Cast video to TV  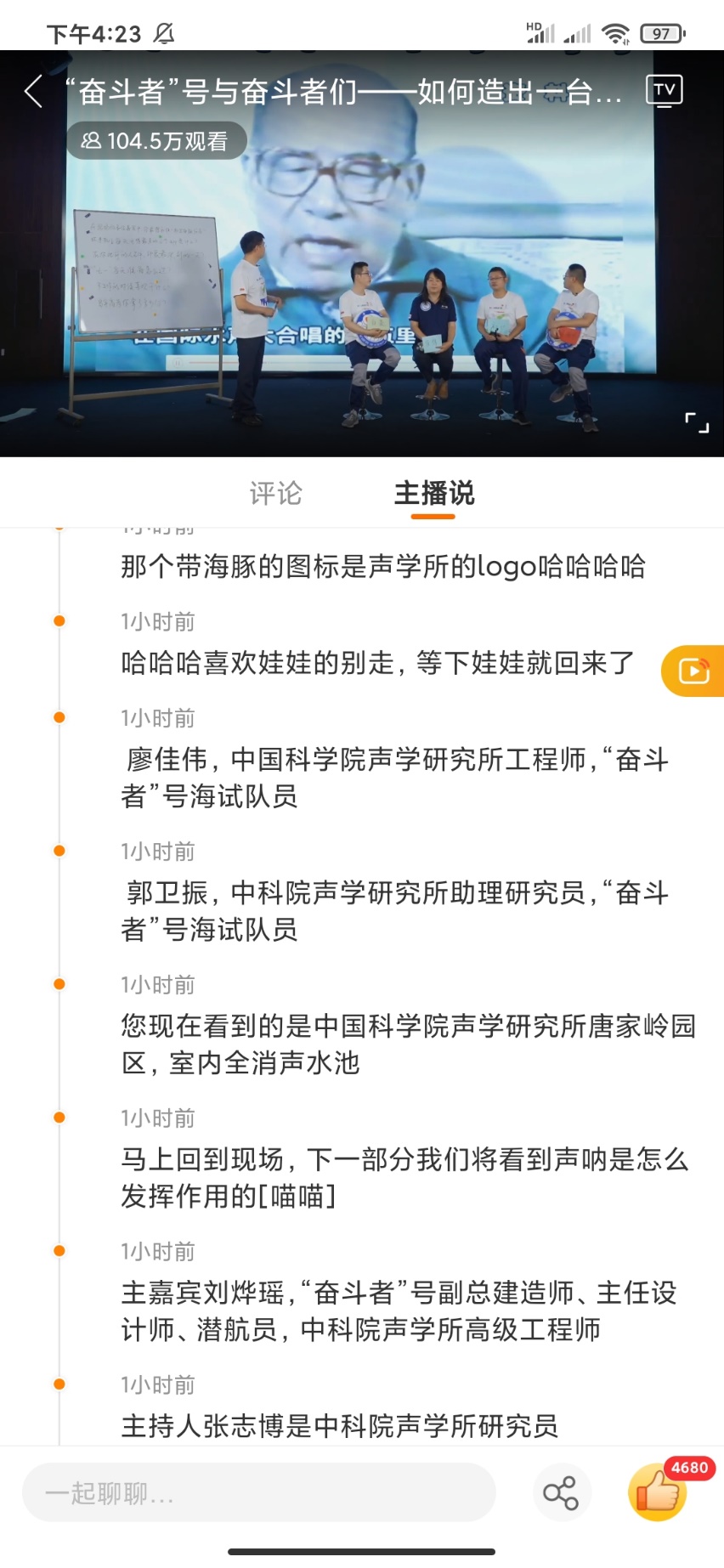[x=665, y=91]
